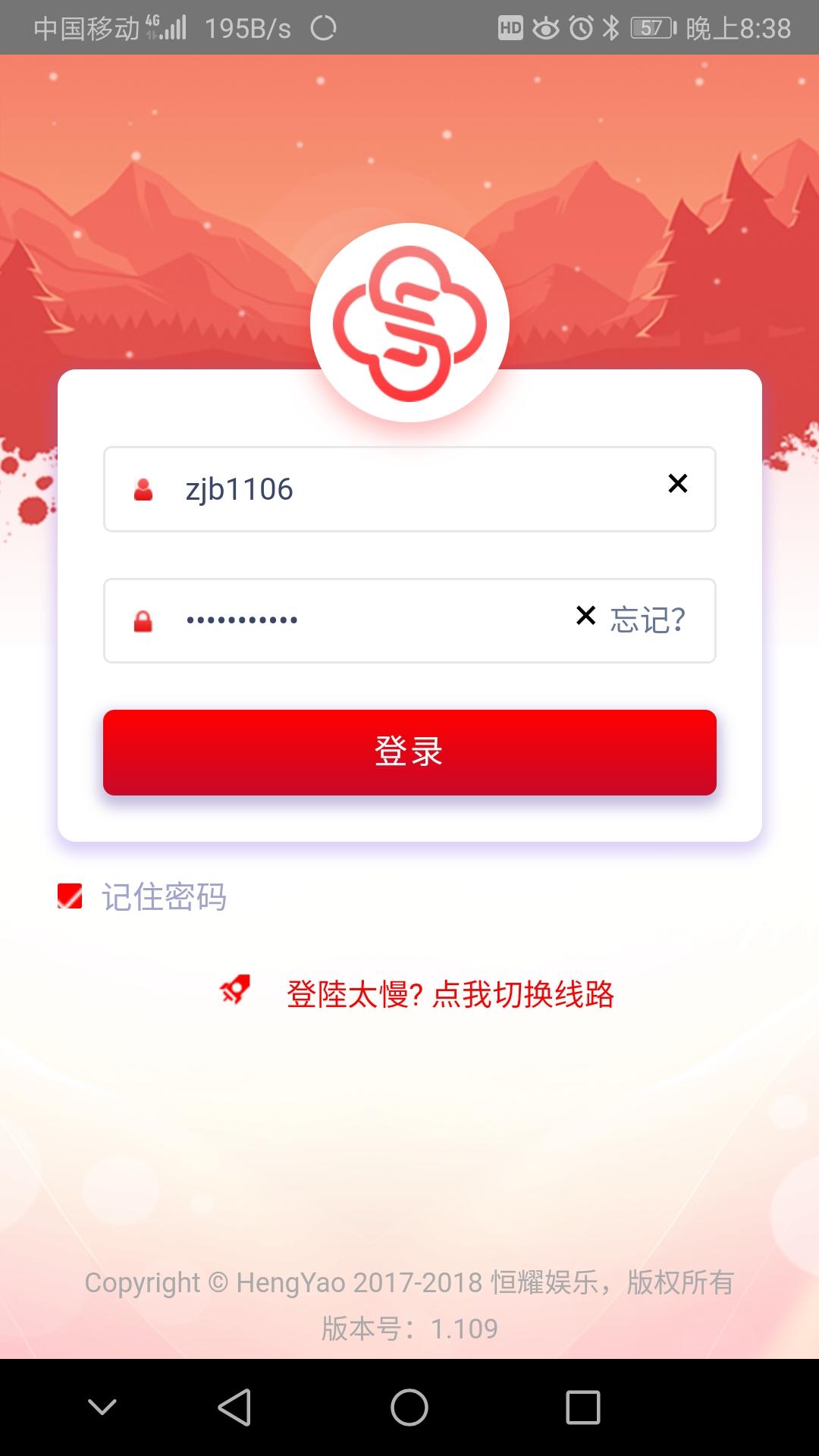Uncheck the 记住密码 remember password box
Screen dimensions: 819x1456
(x=70, y=896)
